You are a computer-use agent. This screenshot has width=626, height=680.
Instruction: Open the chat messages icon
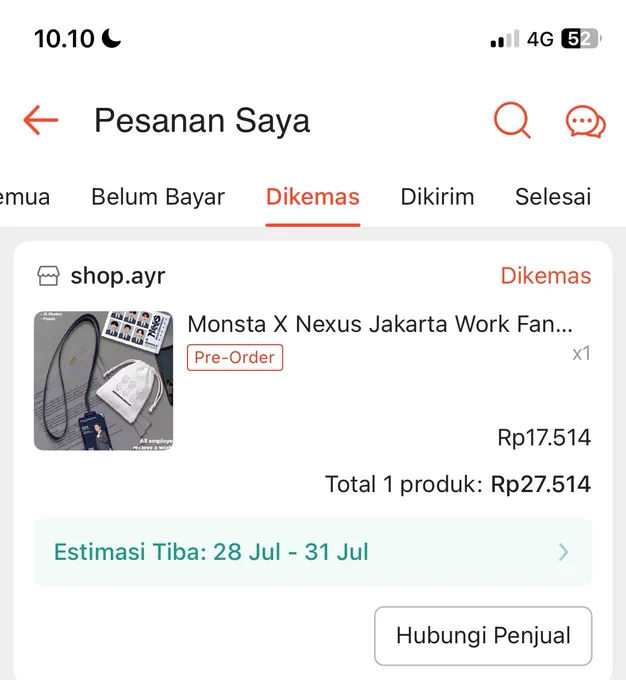pyautogui.click(x=586, y=121)
